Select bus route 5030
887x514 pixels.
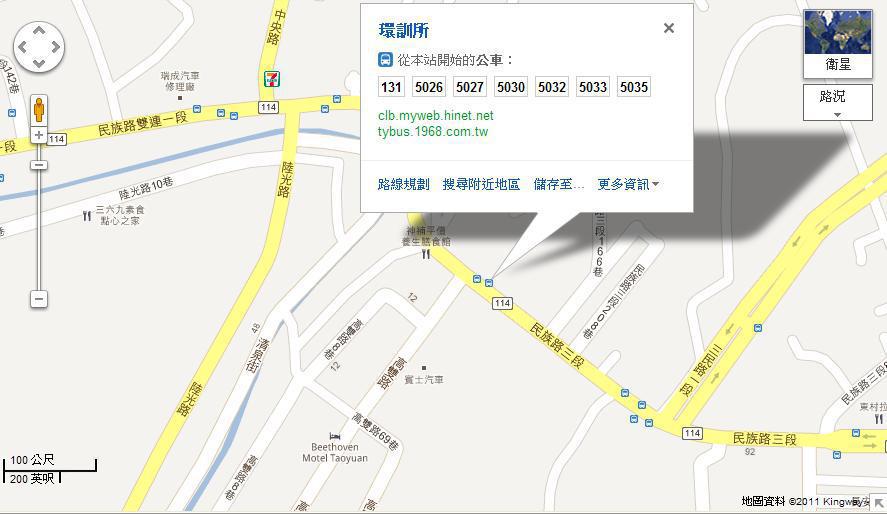tap(510, 87)
